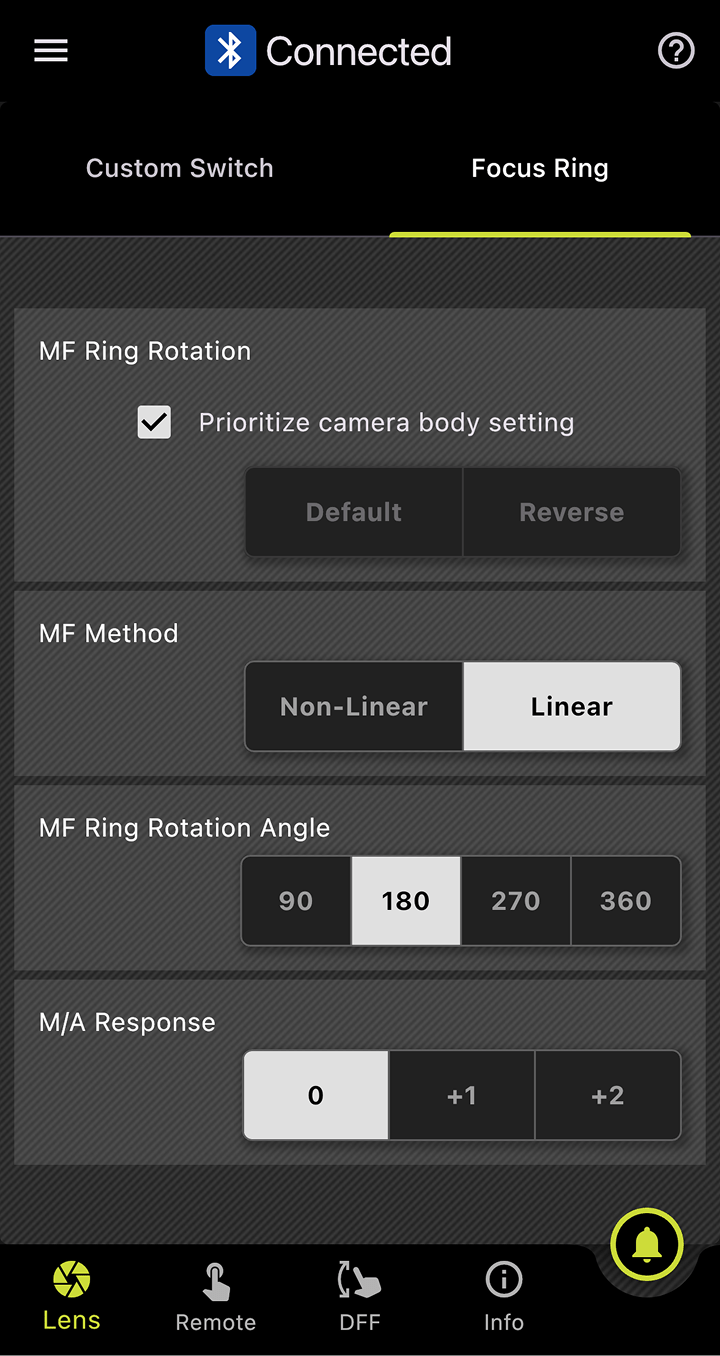
Task: Set M/A Response to 0
Action: pos(316,1095)
